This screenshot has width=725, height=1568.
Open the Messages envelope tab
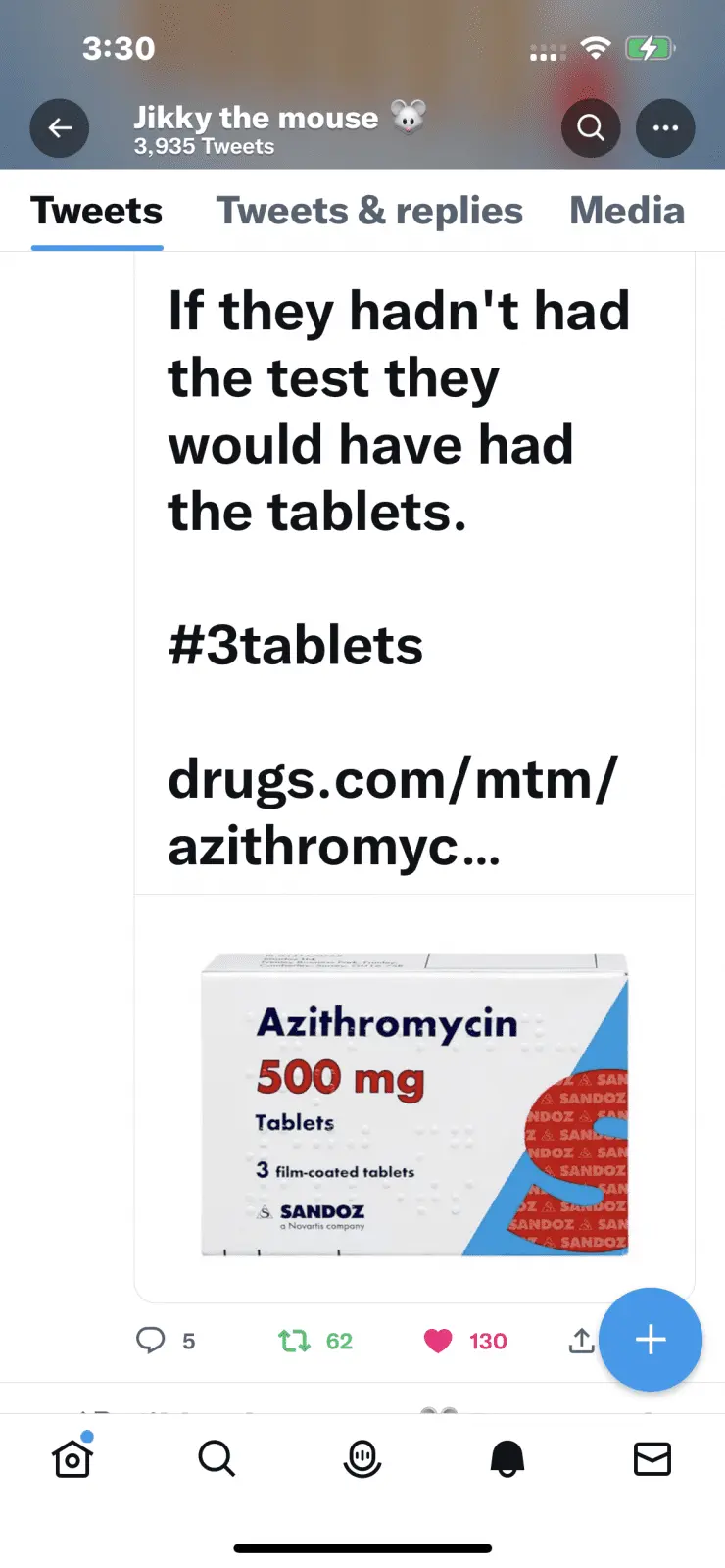click(652, 1459)
